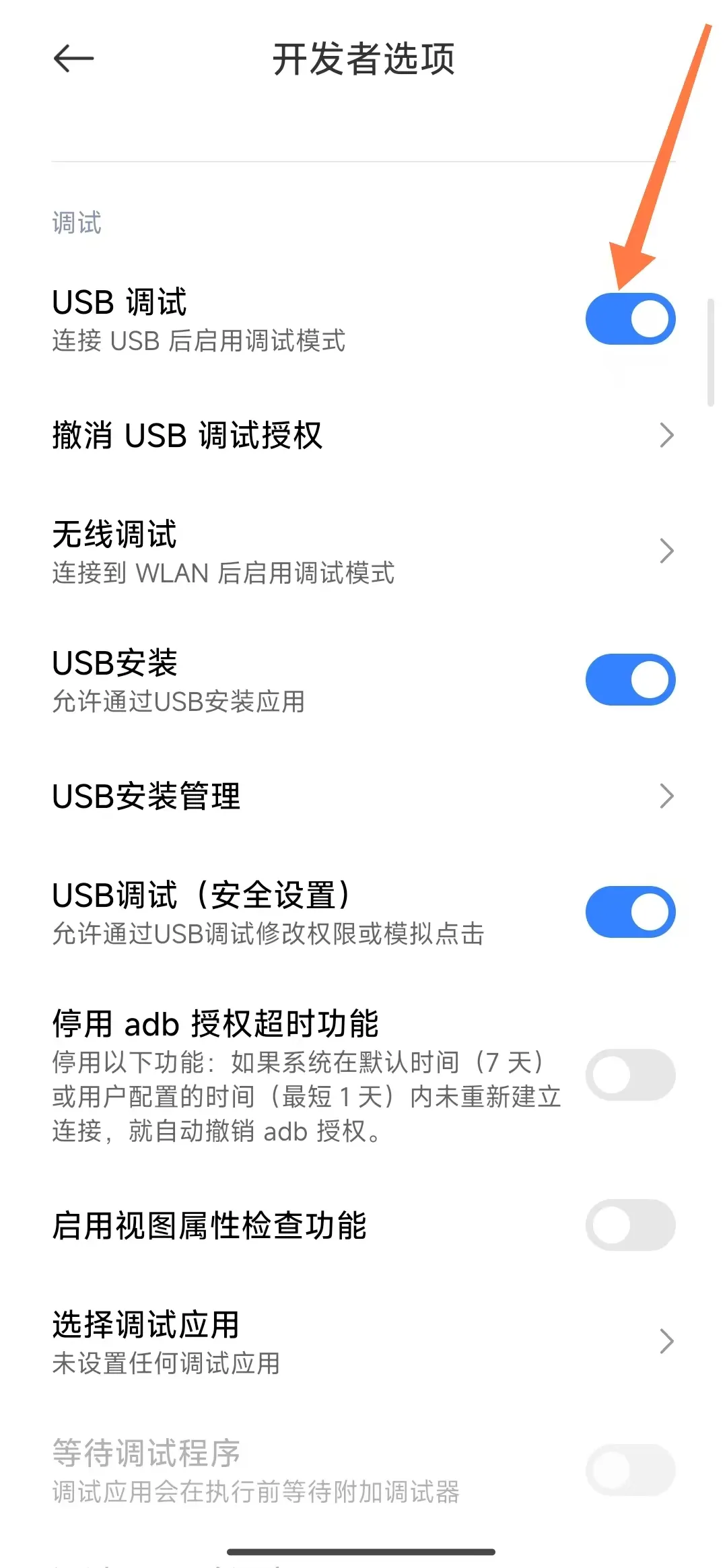Tap the back arrow at top left

(x=73, y=59)
